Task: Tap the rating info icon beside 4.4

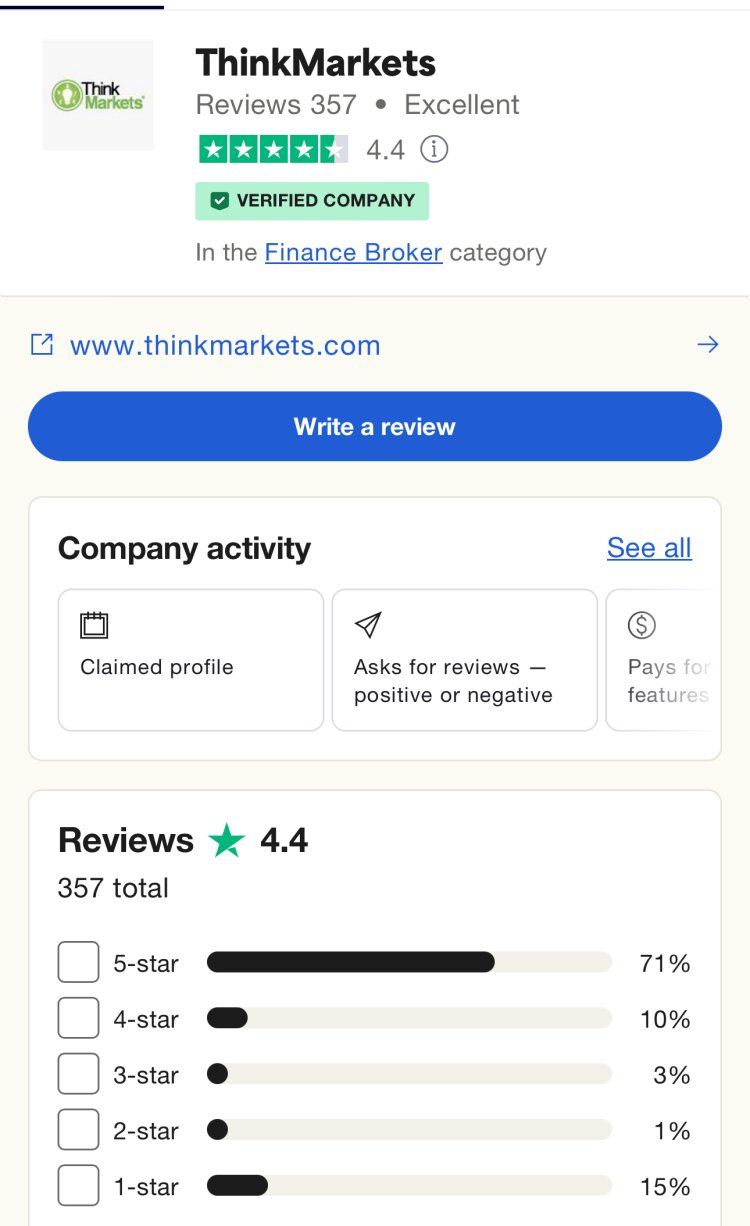Action: click(433, 150)
